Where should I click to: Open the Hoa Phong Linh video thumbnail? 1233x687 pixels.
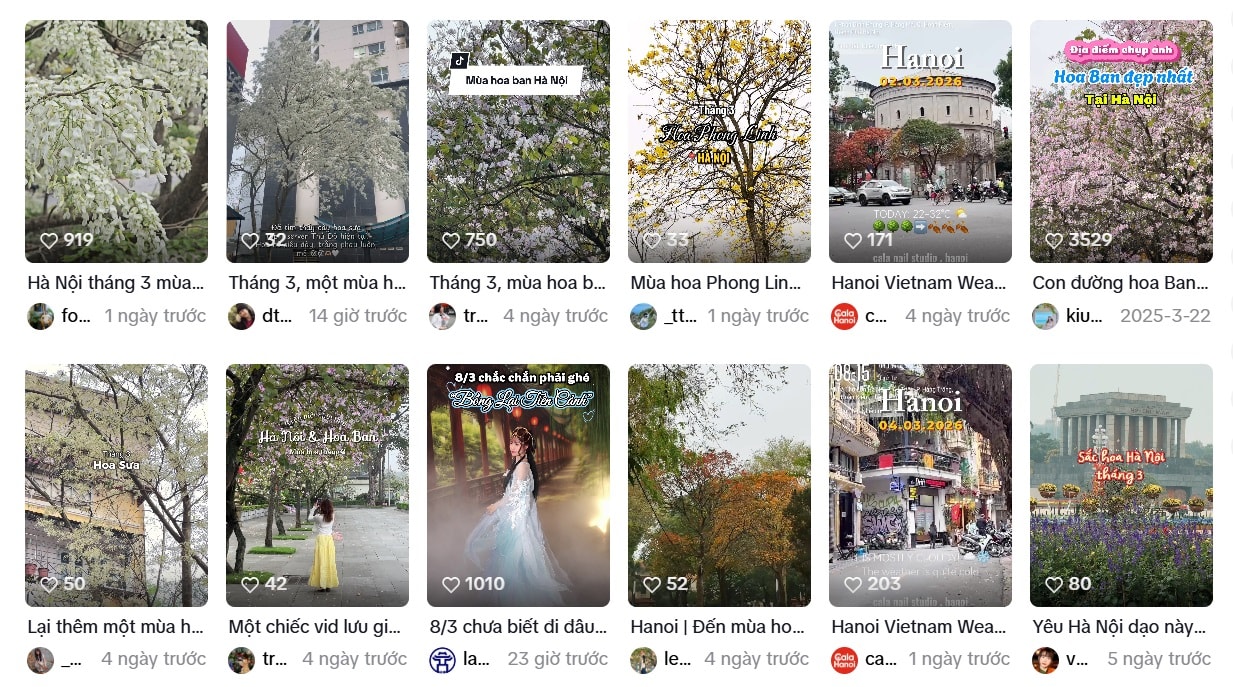click(719, 140)
